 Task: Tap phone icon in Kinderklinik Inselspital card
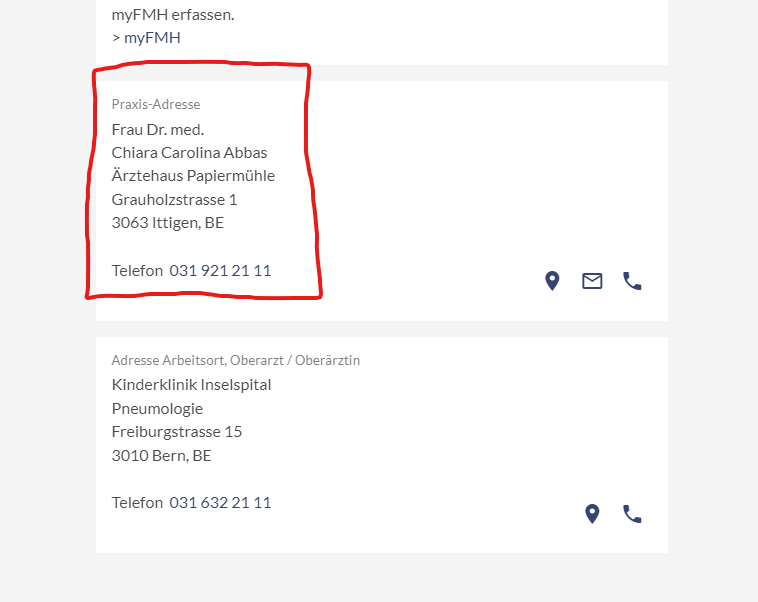tap(632, 514)
